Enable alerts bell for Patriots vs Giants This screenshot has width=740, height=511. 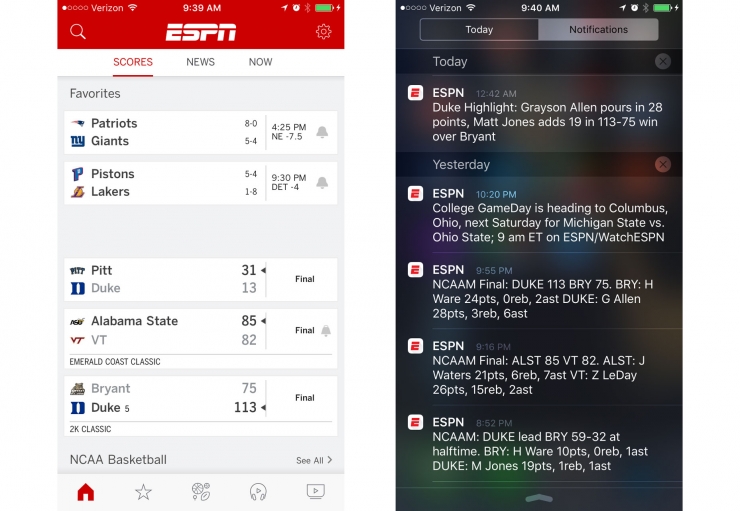point(322,132)
